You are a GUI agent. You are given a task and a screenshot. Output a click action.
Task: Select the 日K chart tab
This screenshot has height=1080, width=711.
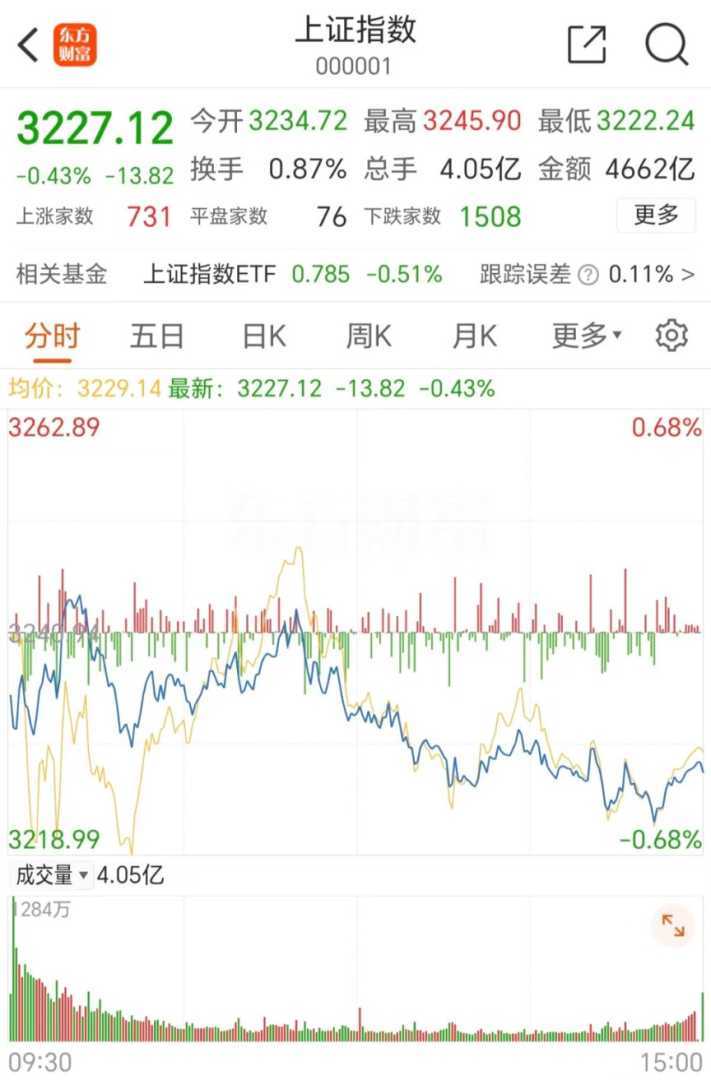tap(264, 337)
